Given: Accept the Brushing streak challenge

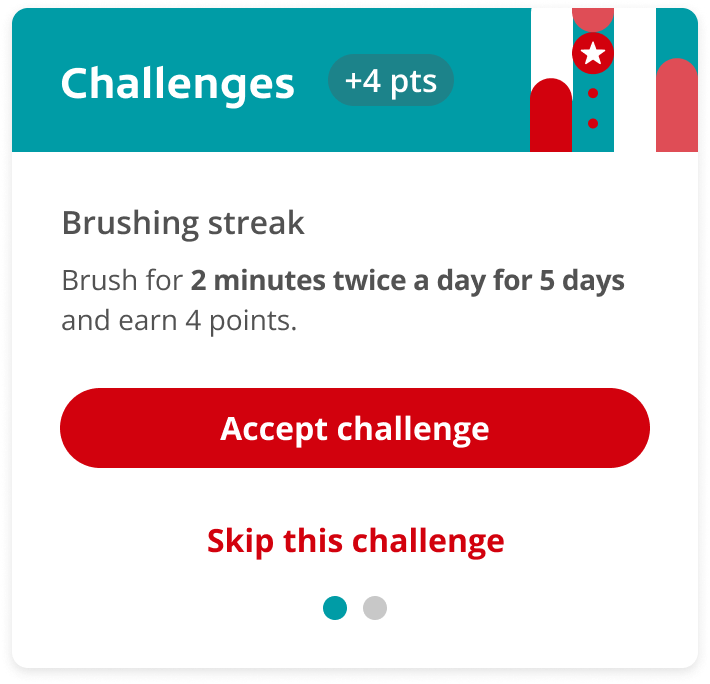Looking at the screenshot, I should 355,428.
